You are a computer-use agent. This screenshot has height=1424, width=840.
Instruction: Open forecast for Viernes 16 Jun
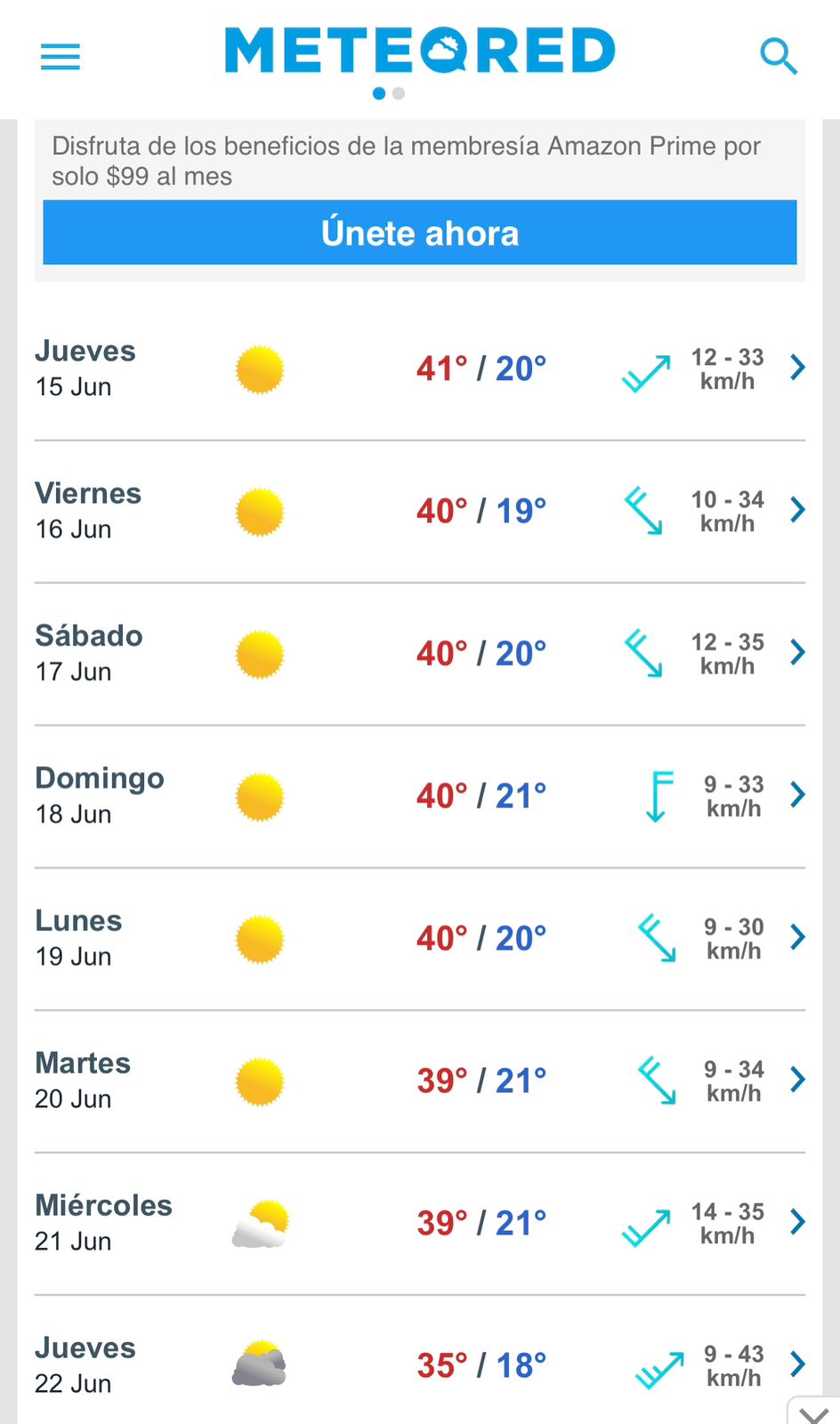[x=420, y=511]
